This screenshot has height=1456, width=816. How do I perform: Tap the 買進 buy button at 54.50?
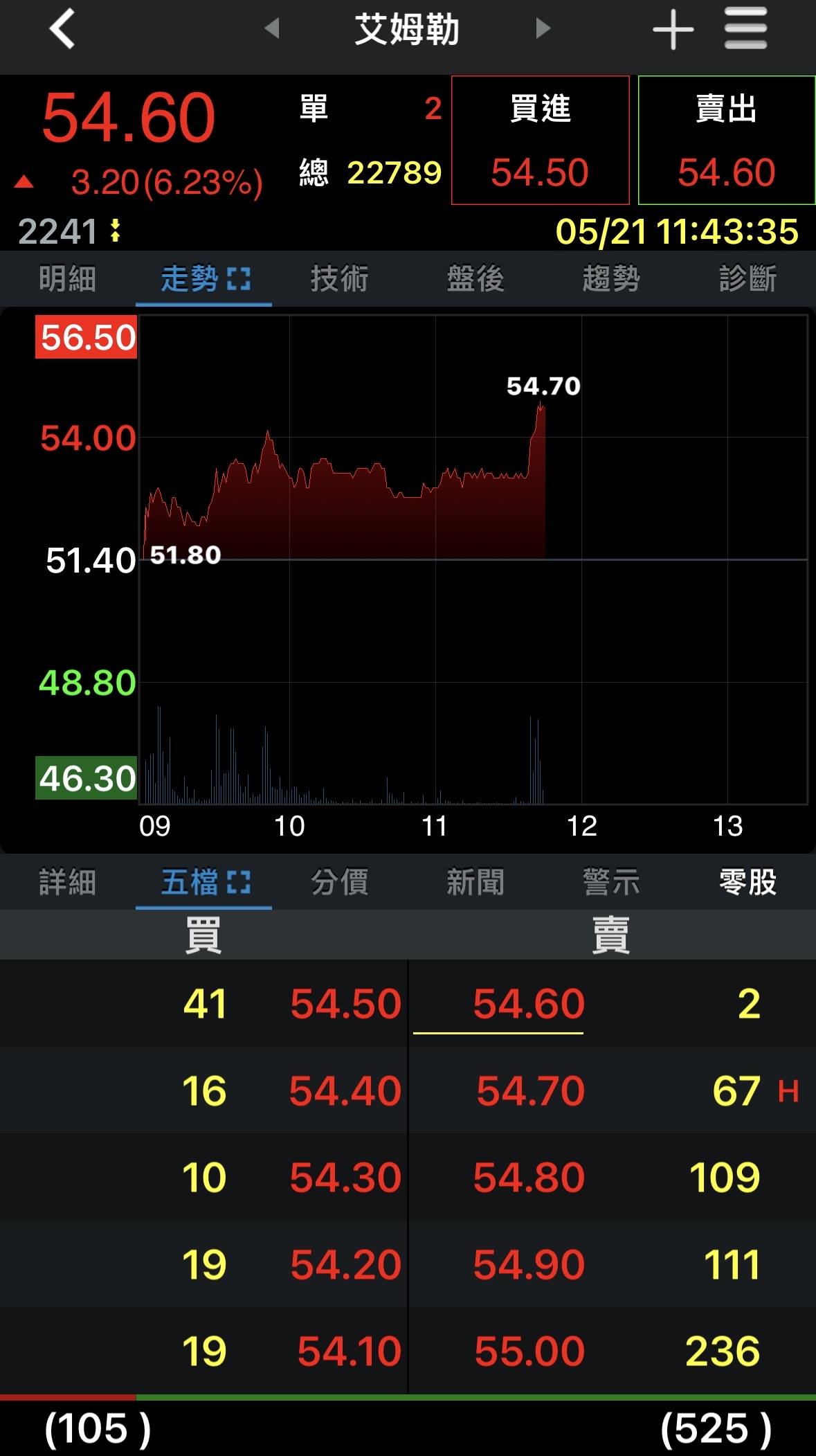tap(540, 141)
